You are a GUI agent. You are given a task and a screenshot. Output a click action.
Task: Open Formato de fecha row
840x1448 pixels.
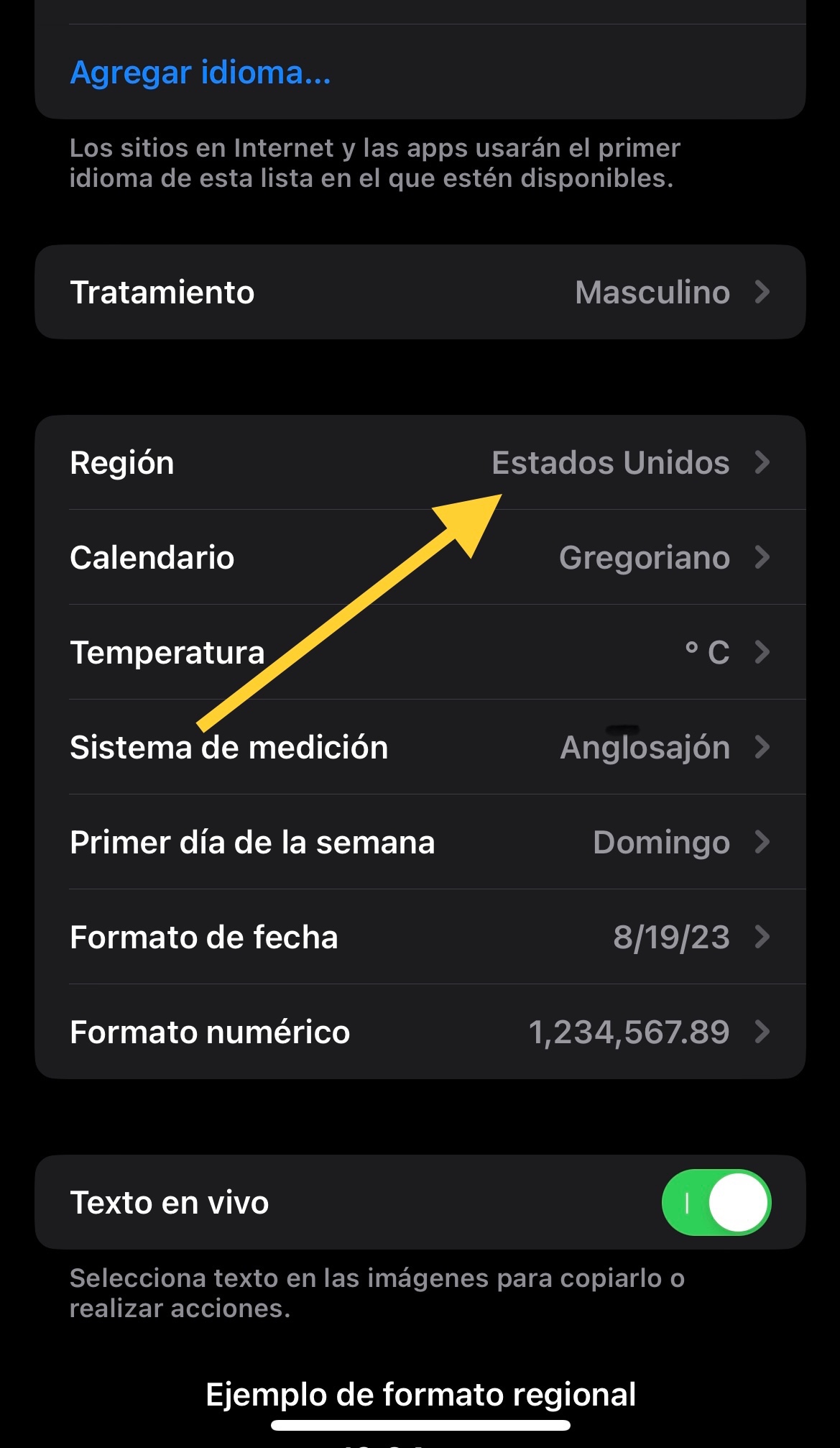click(x=420, y=937)
